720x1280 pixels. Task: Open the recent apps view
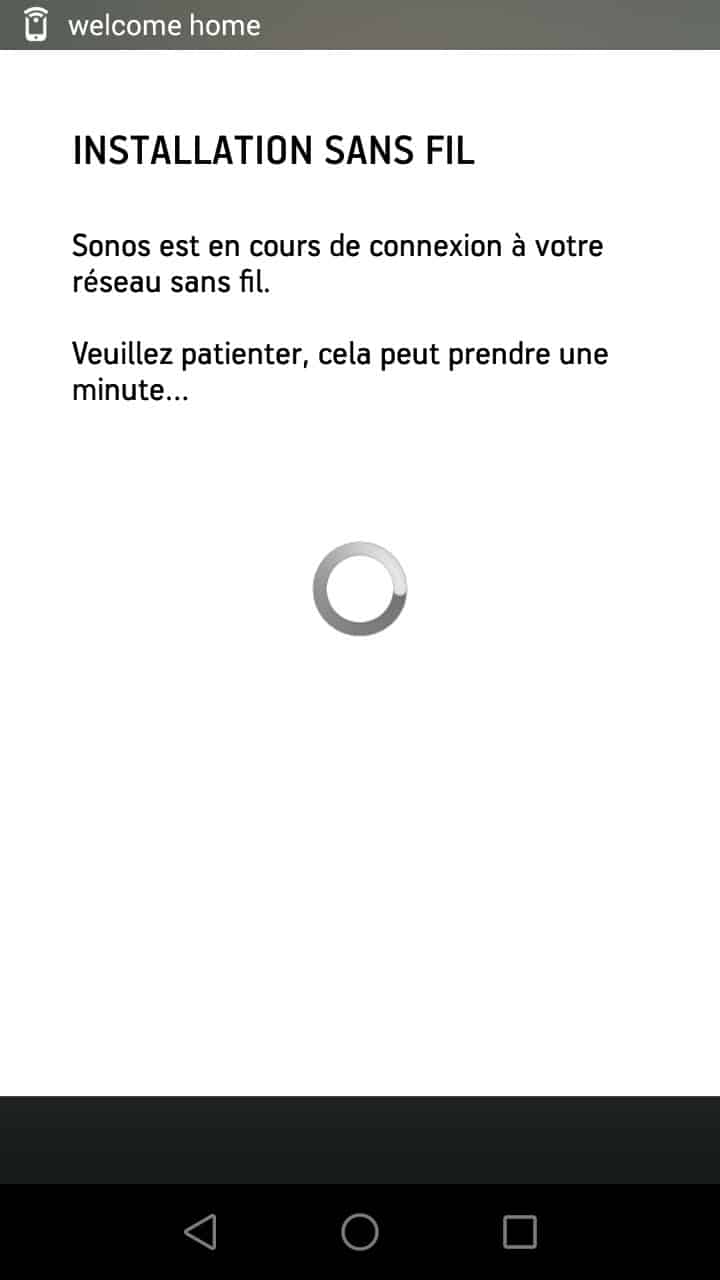[x=520, y=1232]
